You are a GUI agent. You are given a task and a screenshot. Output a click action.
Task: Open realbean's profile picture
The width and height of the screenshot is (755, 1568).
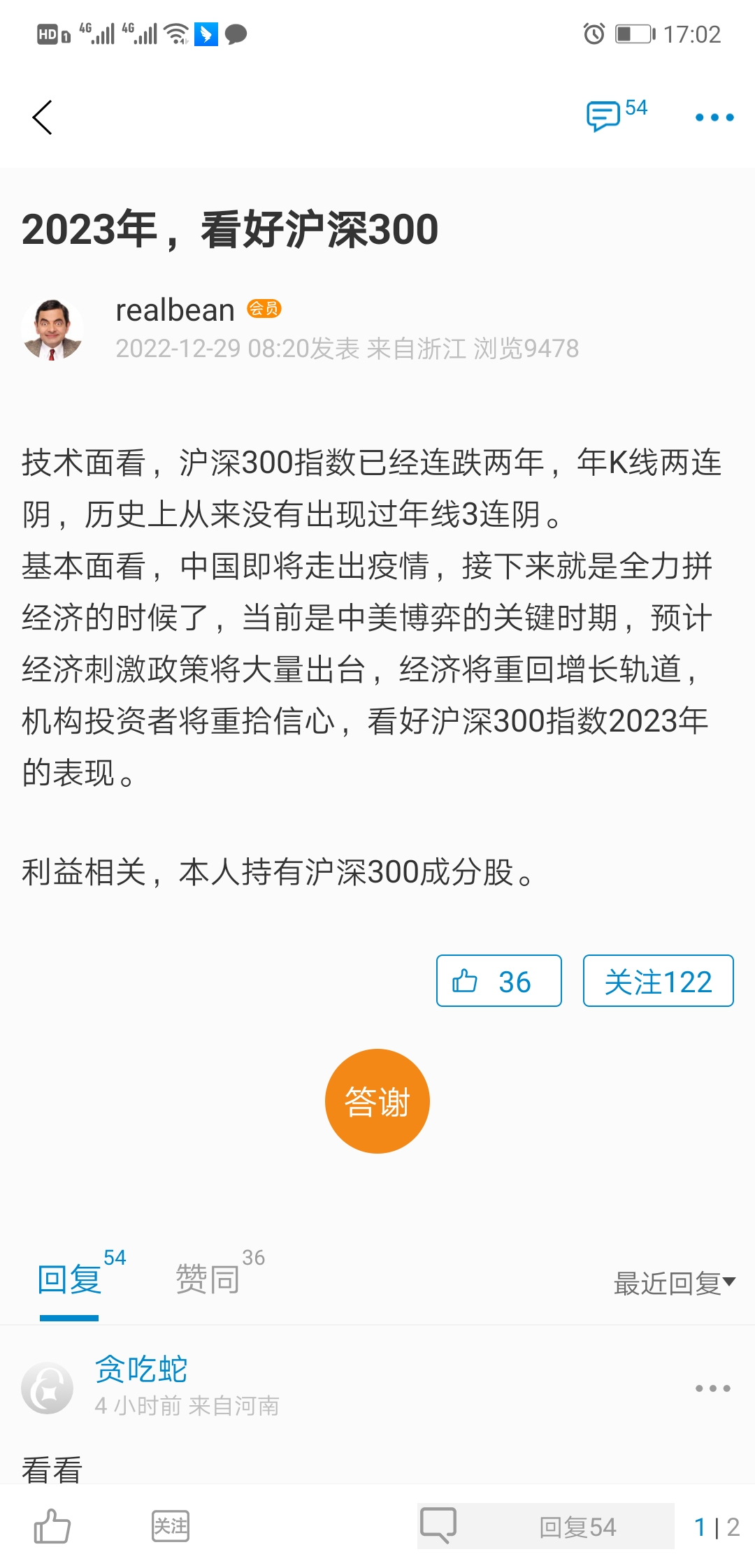point(52,329)
